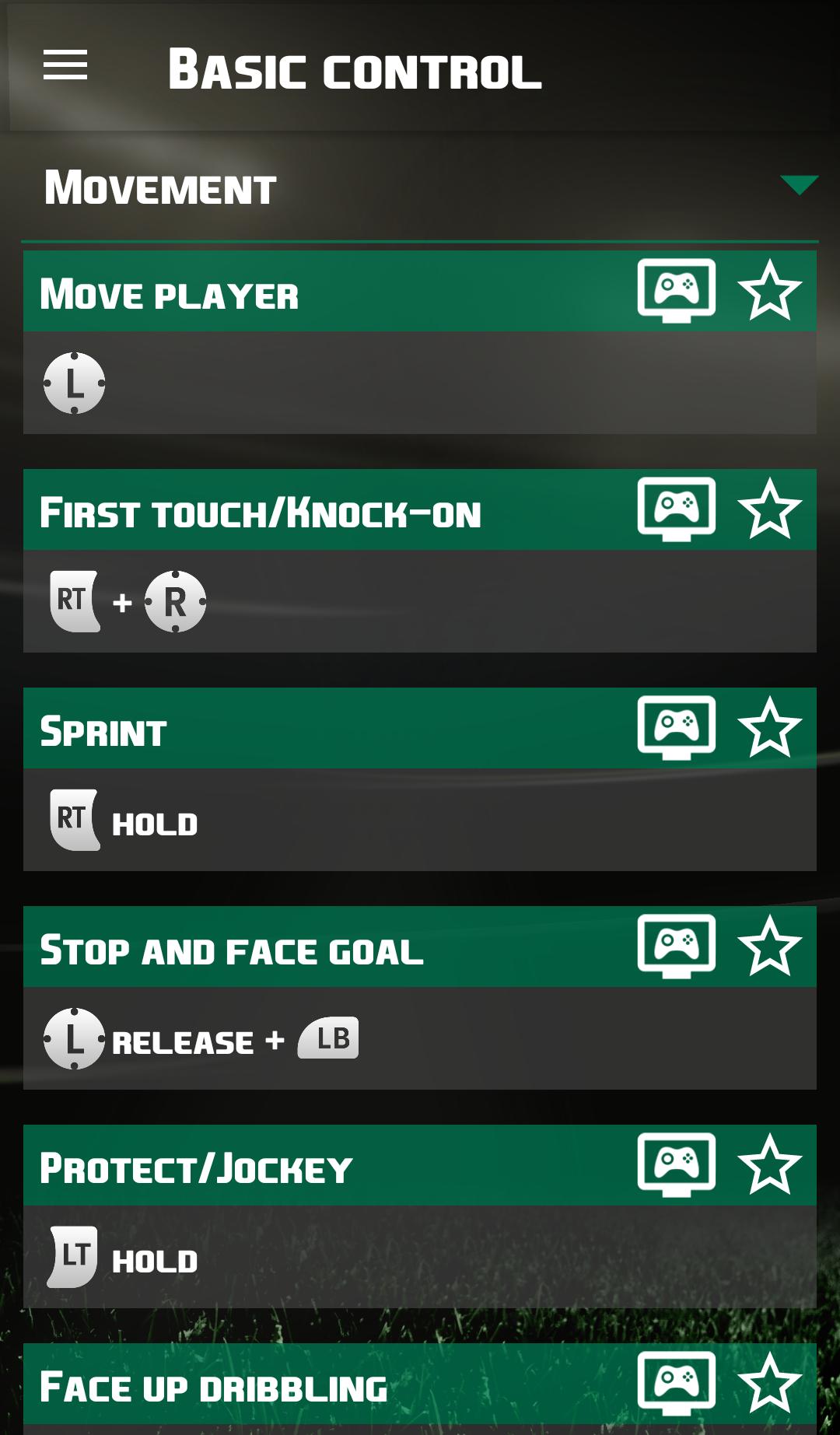Star the First Touch/Knock-on control
Screen dimensions: 840x1435
point(770,509)
